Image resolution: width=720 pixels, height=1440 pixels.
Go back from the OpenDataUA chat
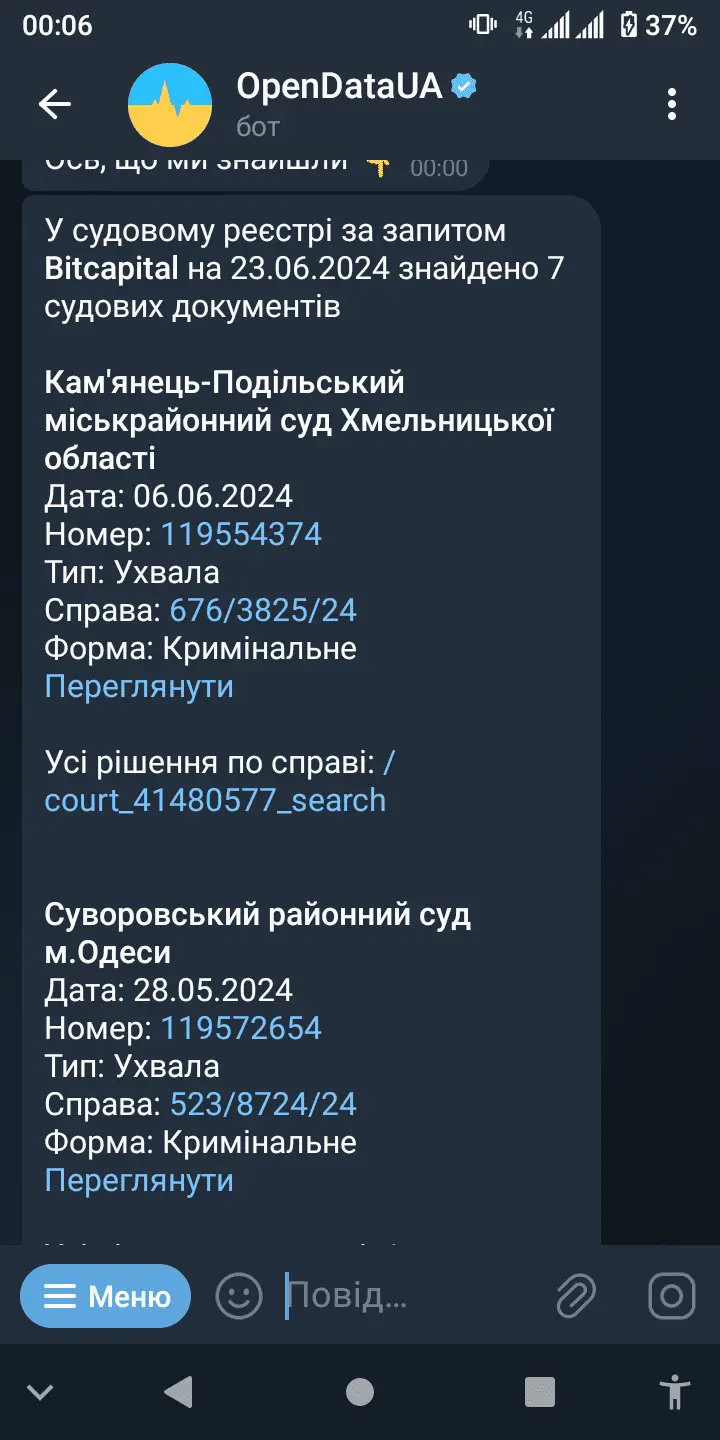(54, 104)
